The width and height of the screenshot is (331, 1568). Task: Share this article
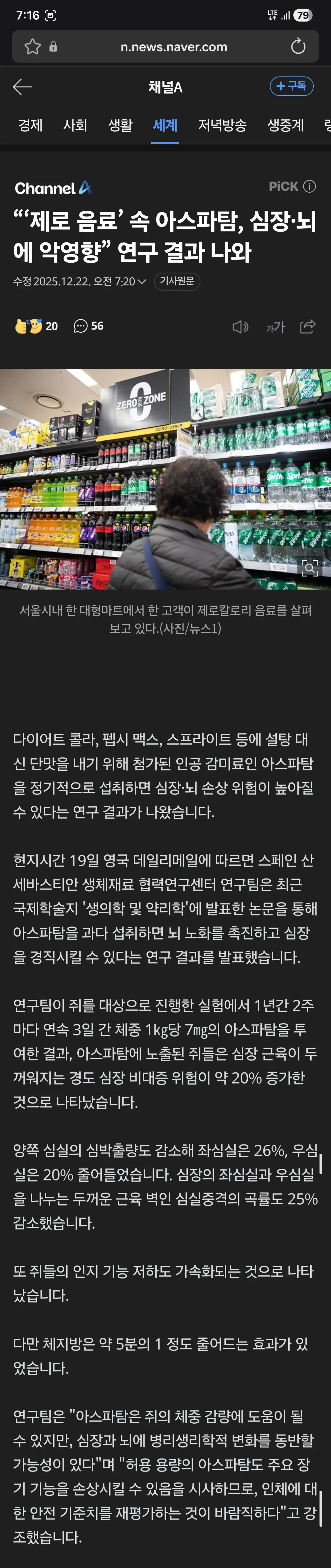[x=308, y=327]
